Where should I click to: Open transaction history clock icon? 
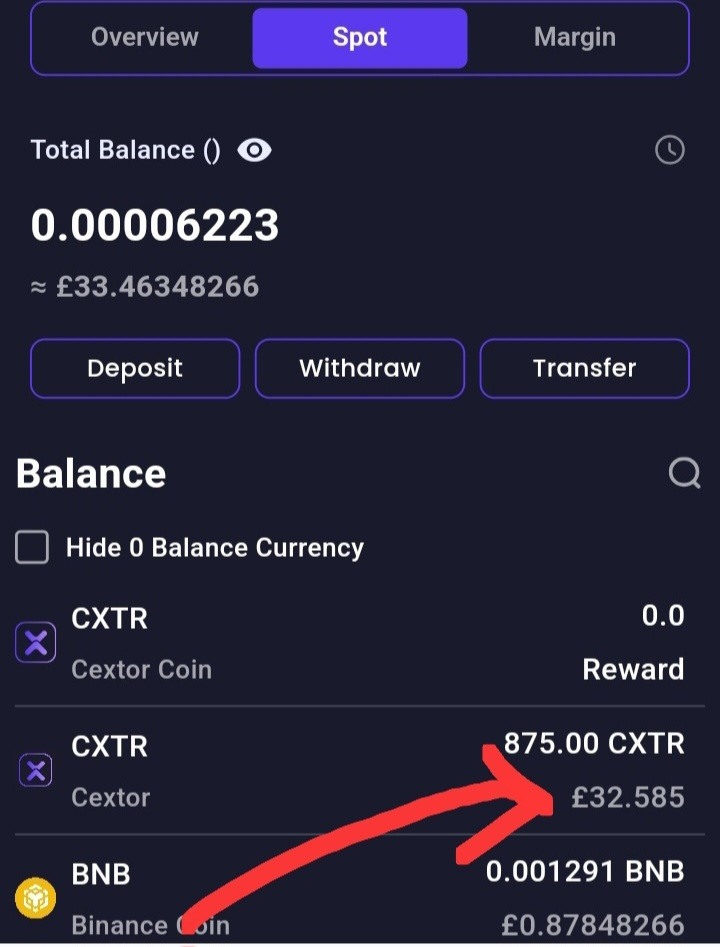[x=669, y=150]
